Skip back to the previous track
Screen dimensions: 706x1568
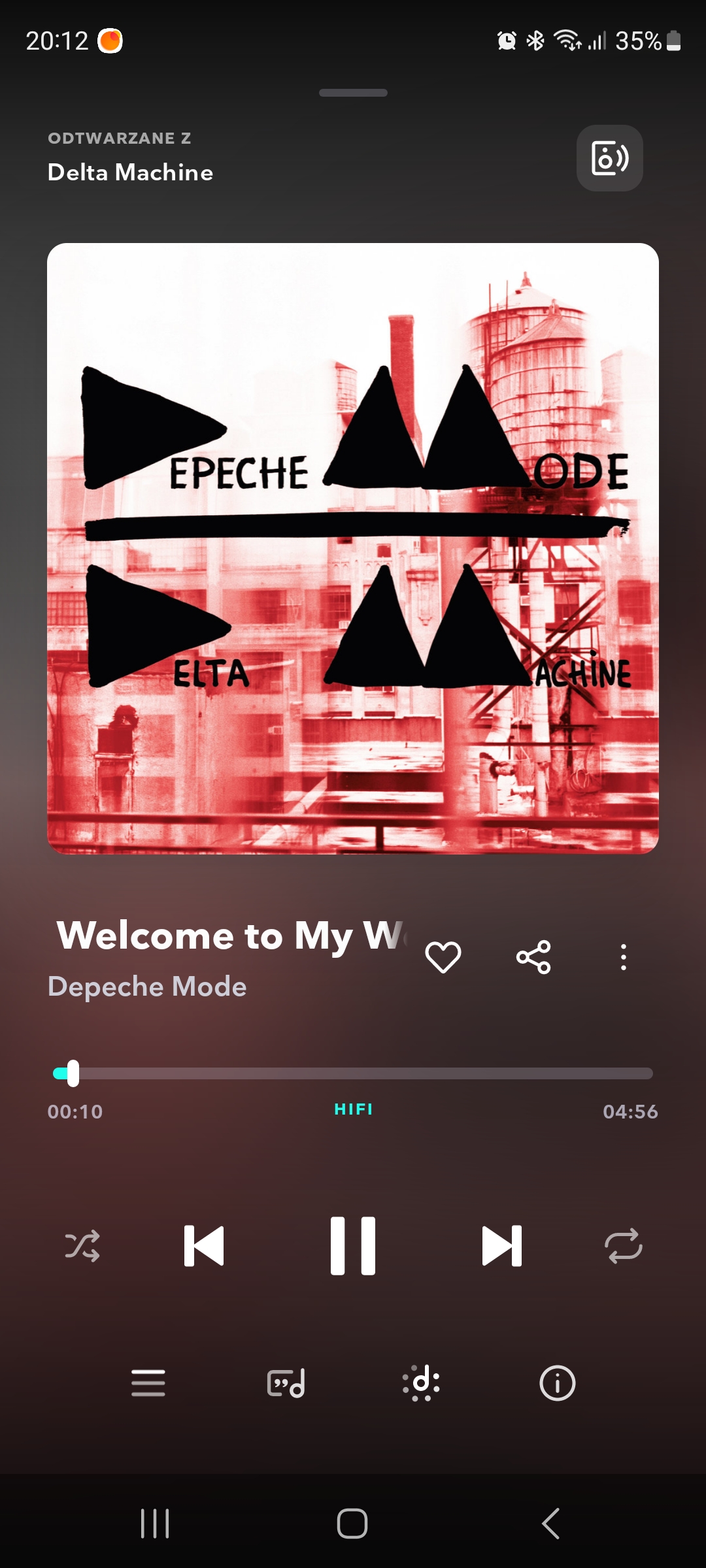tap(205, 1246)
